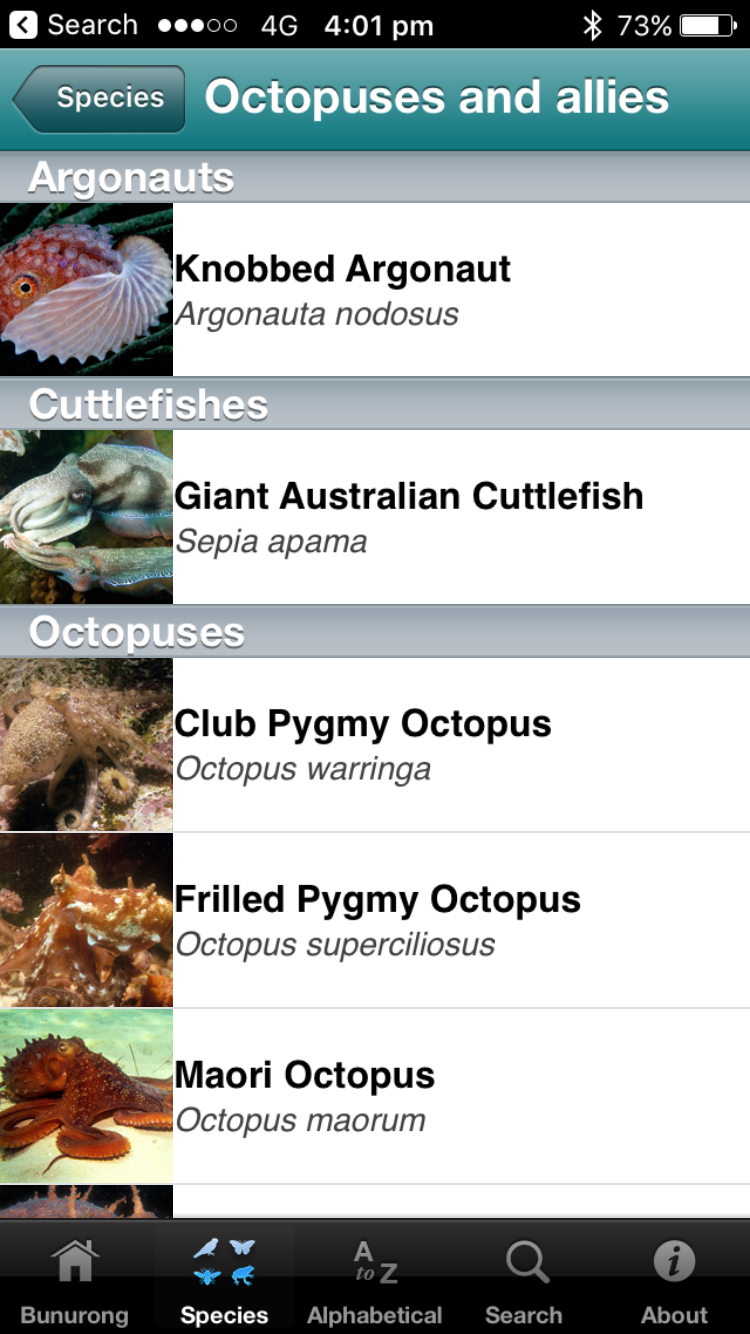Select the Species tab
The image size is (750, 1334).
[224, 1280]
